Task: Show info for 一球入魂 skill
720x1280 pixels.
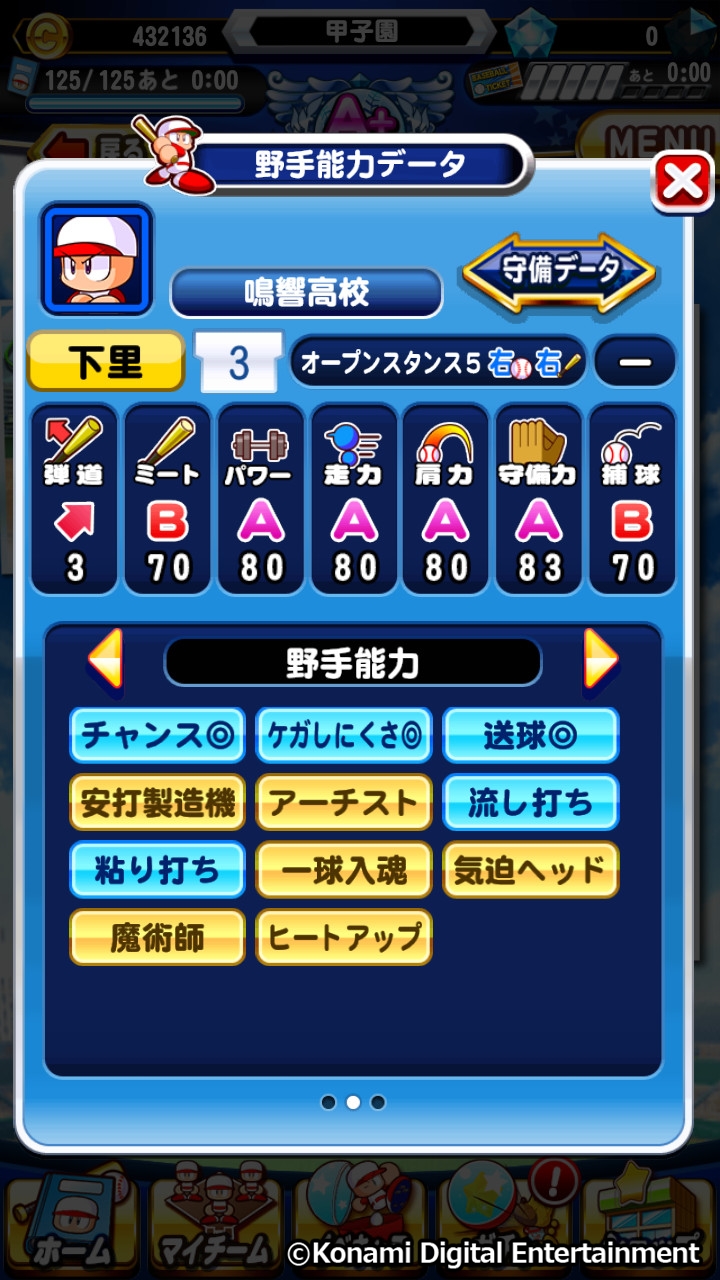Action: tap(344, 869)
